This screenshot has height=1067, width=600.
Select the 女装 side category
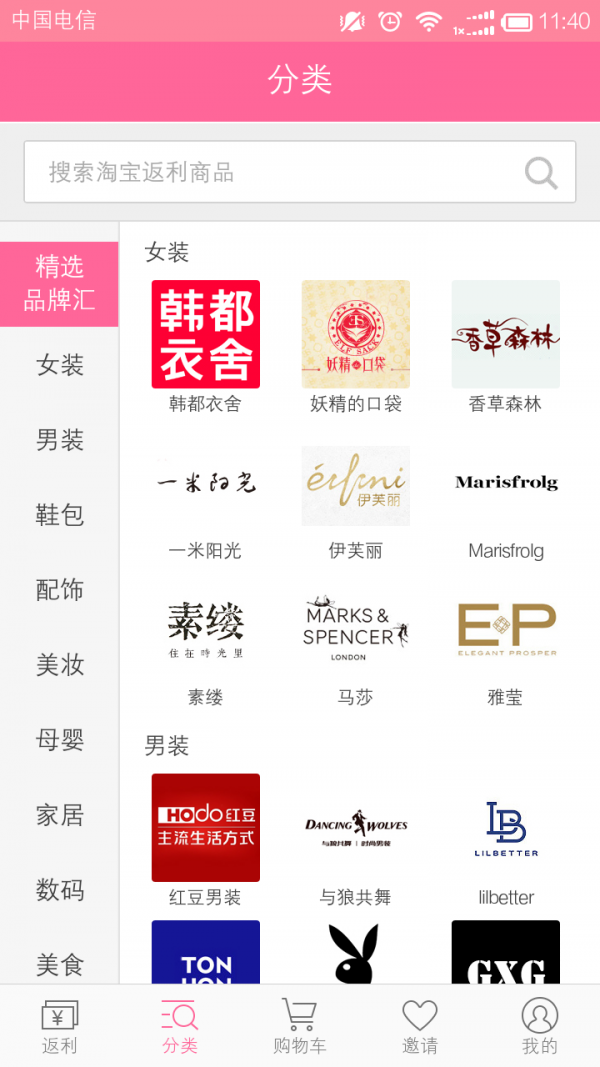pos(60,365)
